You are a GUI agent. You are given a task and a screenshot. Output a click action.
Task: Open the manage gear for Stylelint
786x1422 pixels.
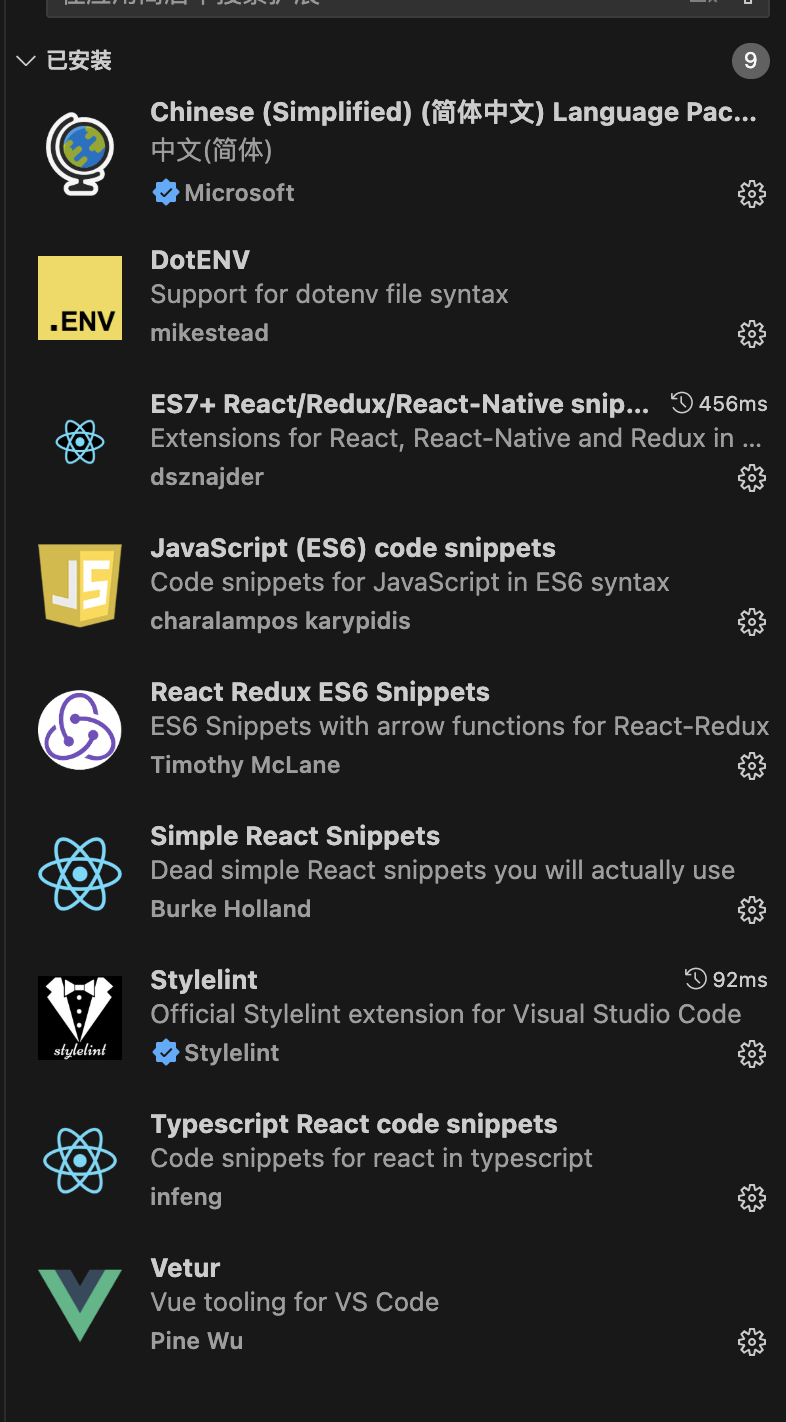tap(751, 1054)
